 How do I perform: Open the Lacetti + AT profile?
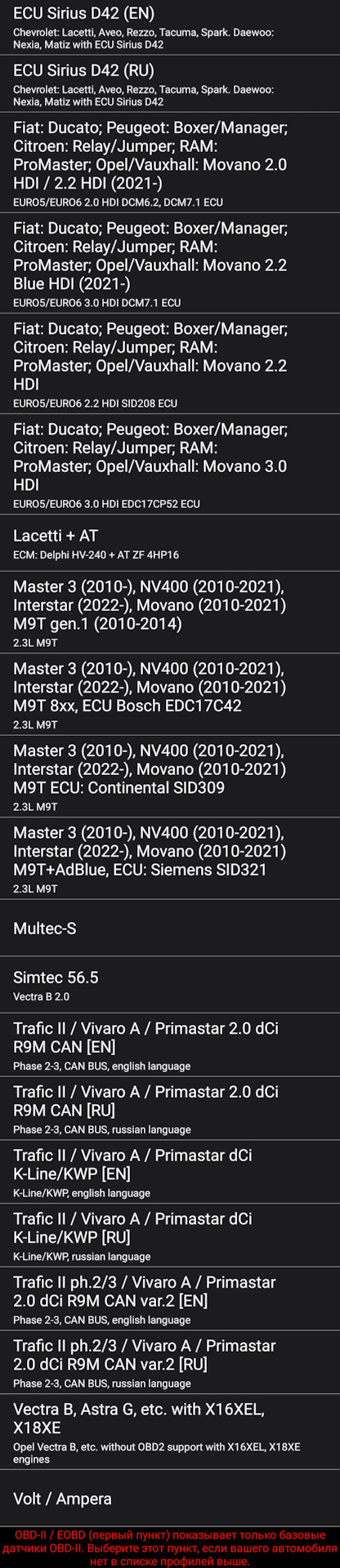(170, 543)
